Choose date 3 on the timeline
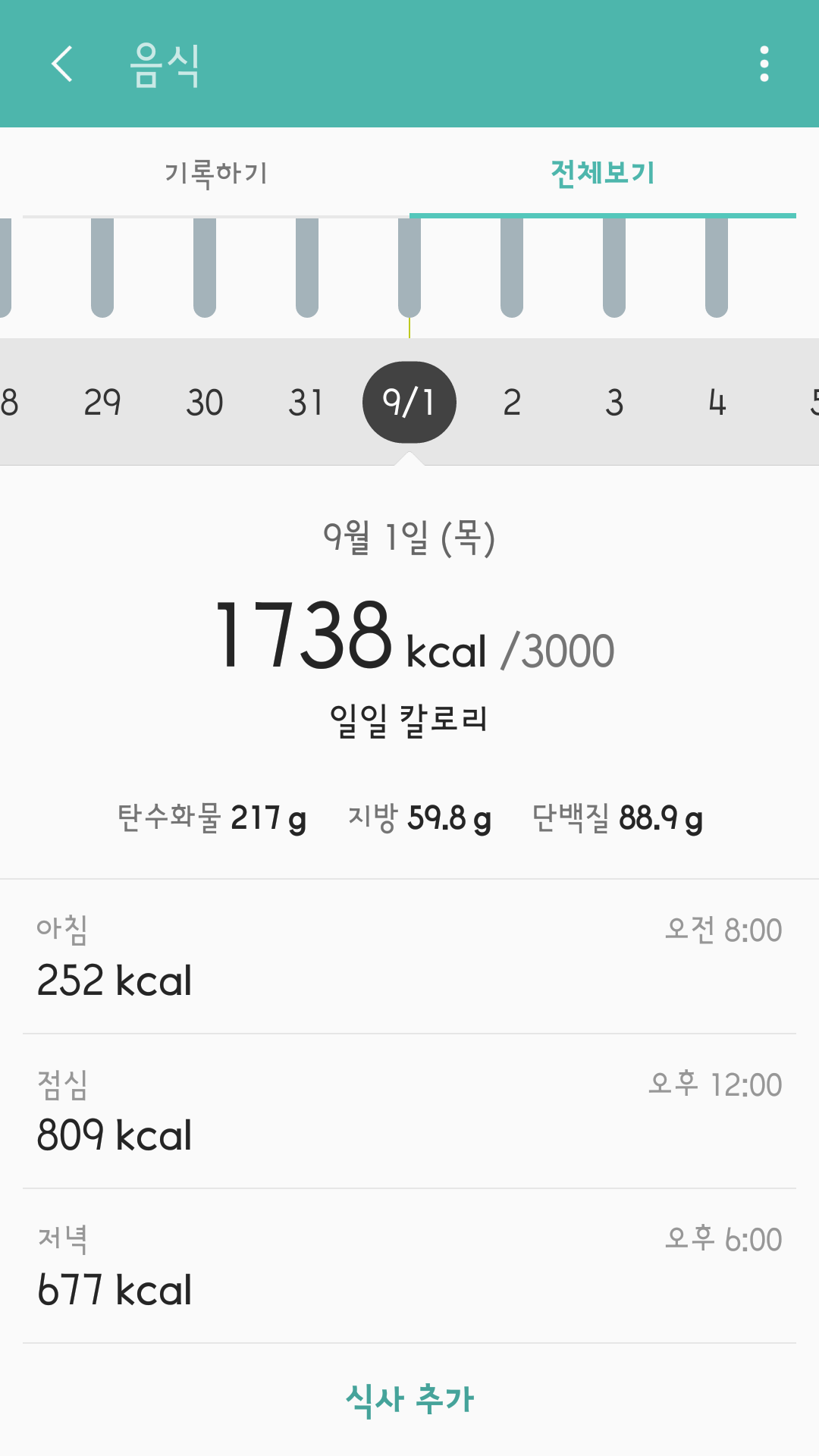The width and height of the screenshot is (819, 1456). pyautogui.click(x=614, y=402)
